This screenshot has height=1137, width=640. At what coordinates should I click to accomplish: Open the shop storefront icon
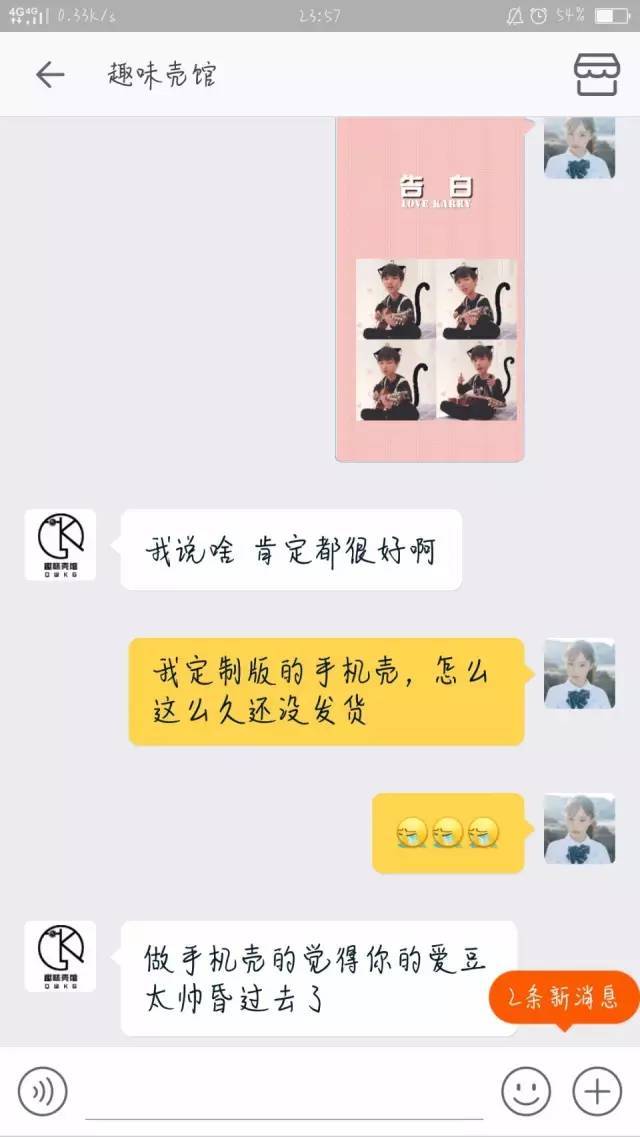click(596, 74)
